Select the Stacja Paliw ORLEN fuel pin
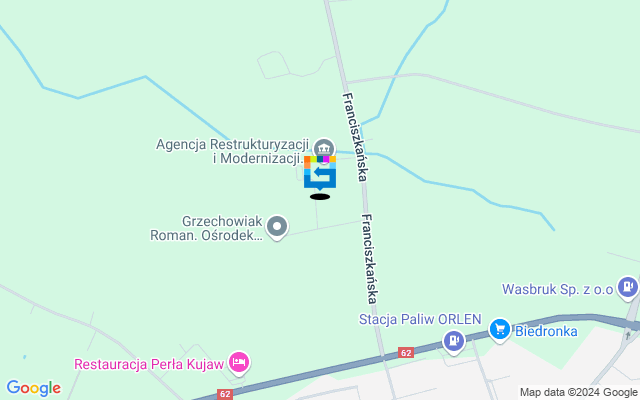The image size is (640, 400). [455, 340]
